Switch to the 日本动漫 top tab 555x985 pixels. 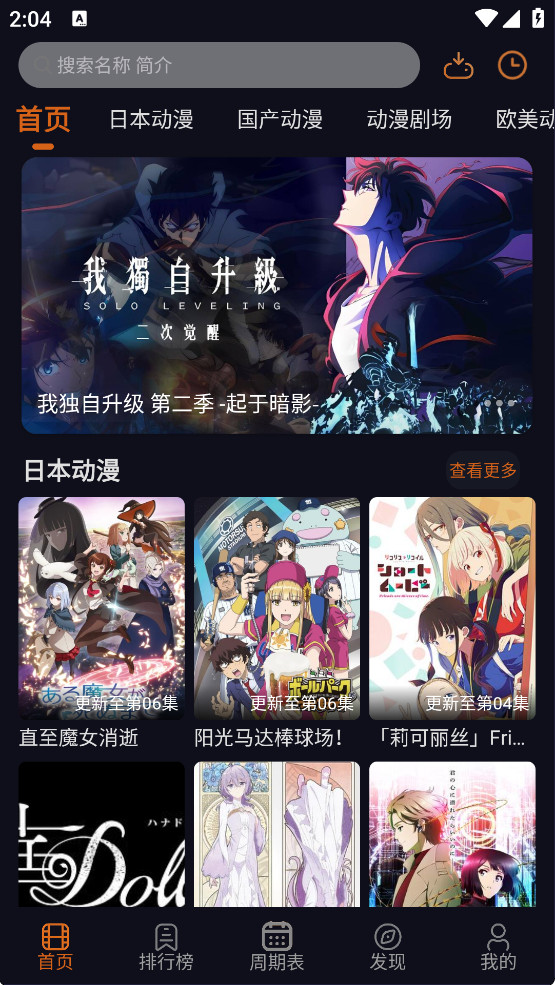click(151, 119)
